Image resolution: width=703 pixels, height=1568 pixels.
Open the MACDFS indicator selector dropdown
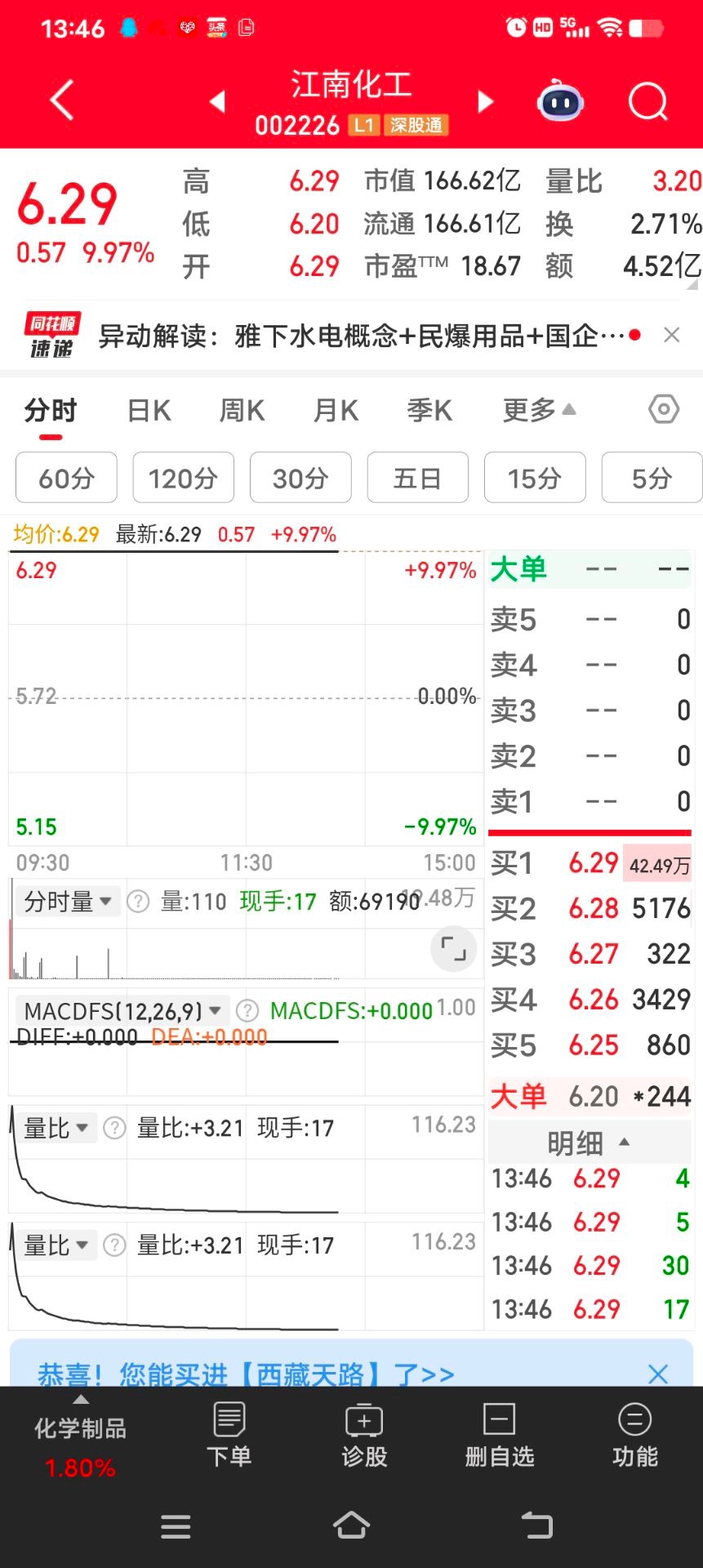click(x=214, y=1010)
